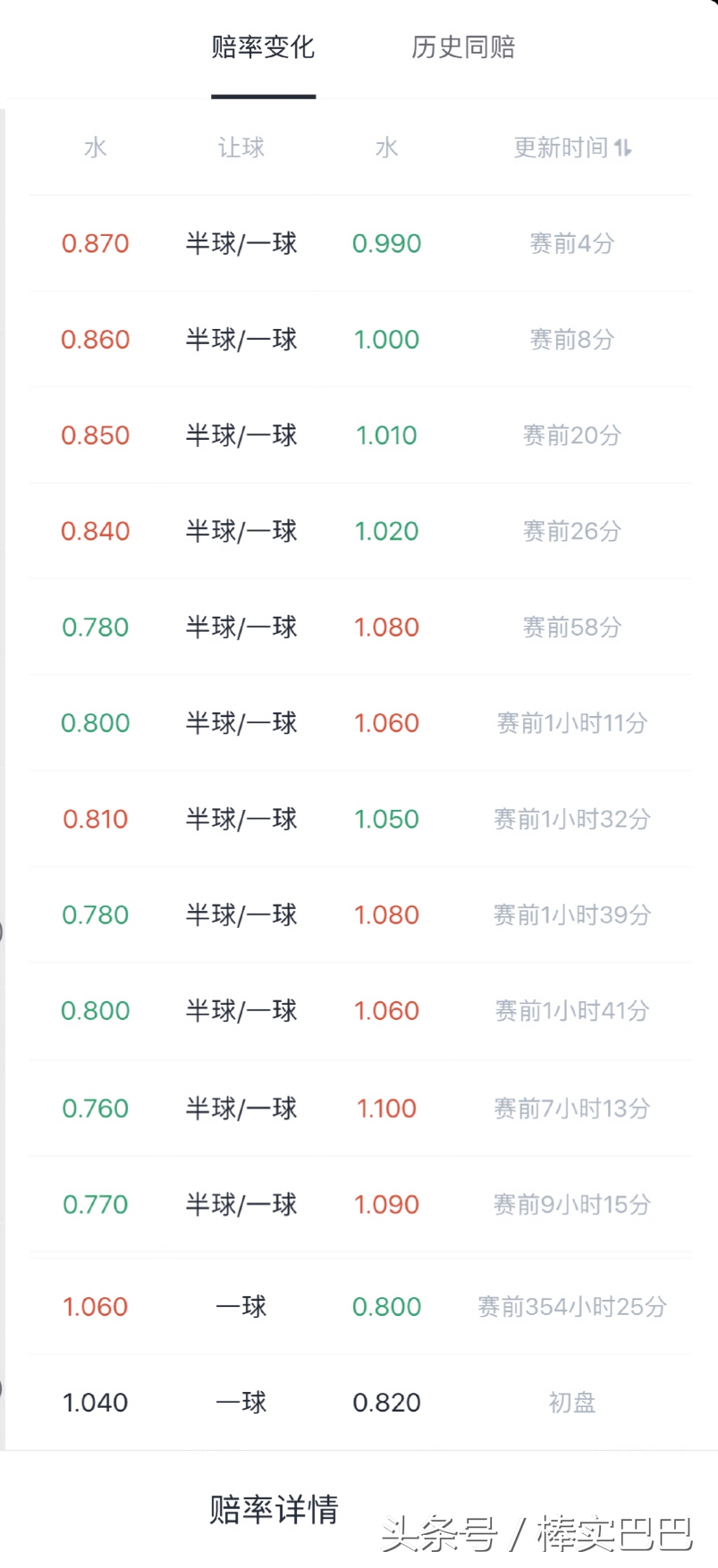The image size is (718, 1568).
Task: Click the 1.040 initial odds value
Action: pos(95,1403)
